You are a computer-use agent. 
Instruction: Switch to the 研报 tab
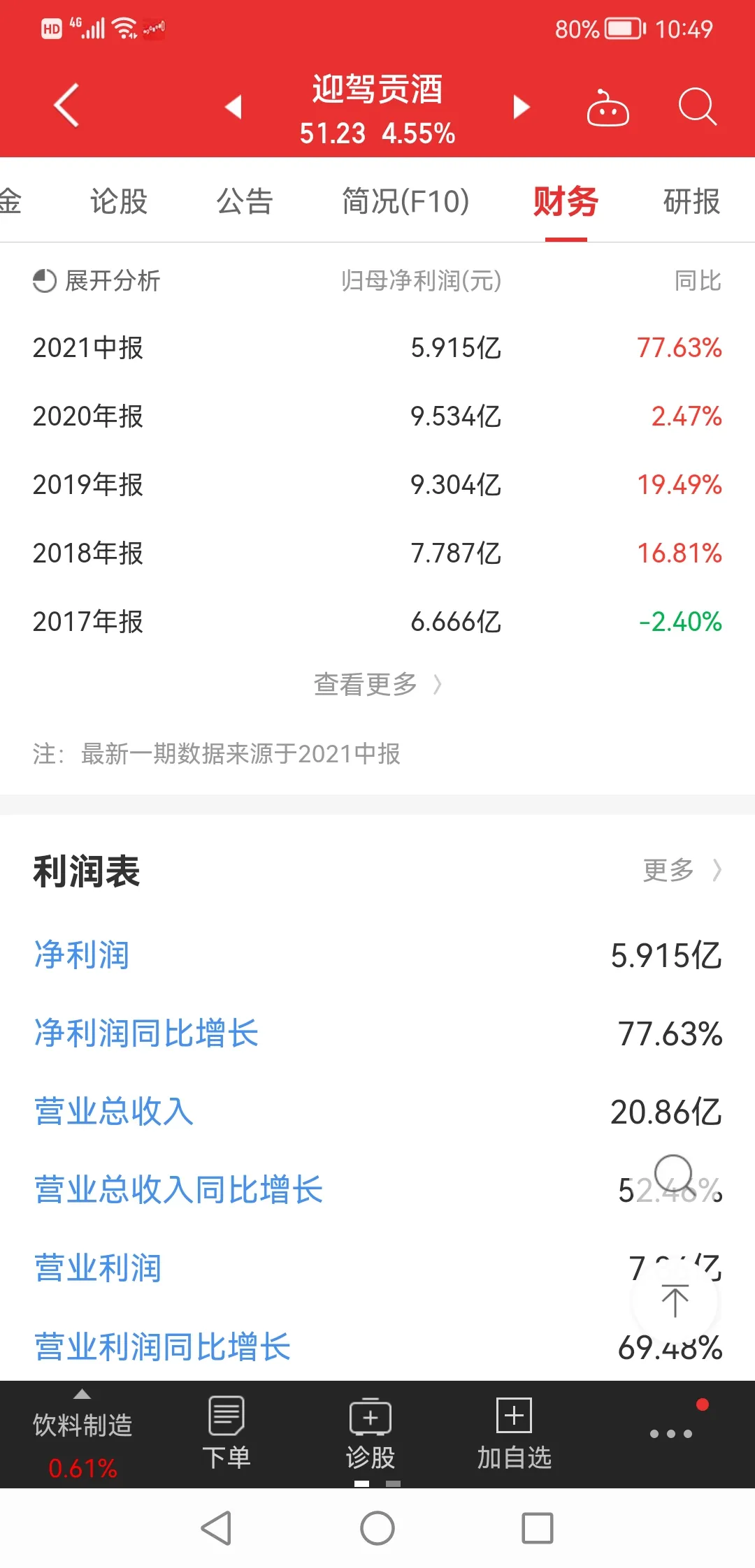click(691, 202)
